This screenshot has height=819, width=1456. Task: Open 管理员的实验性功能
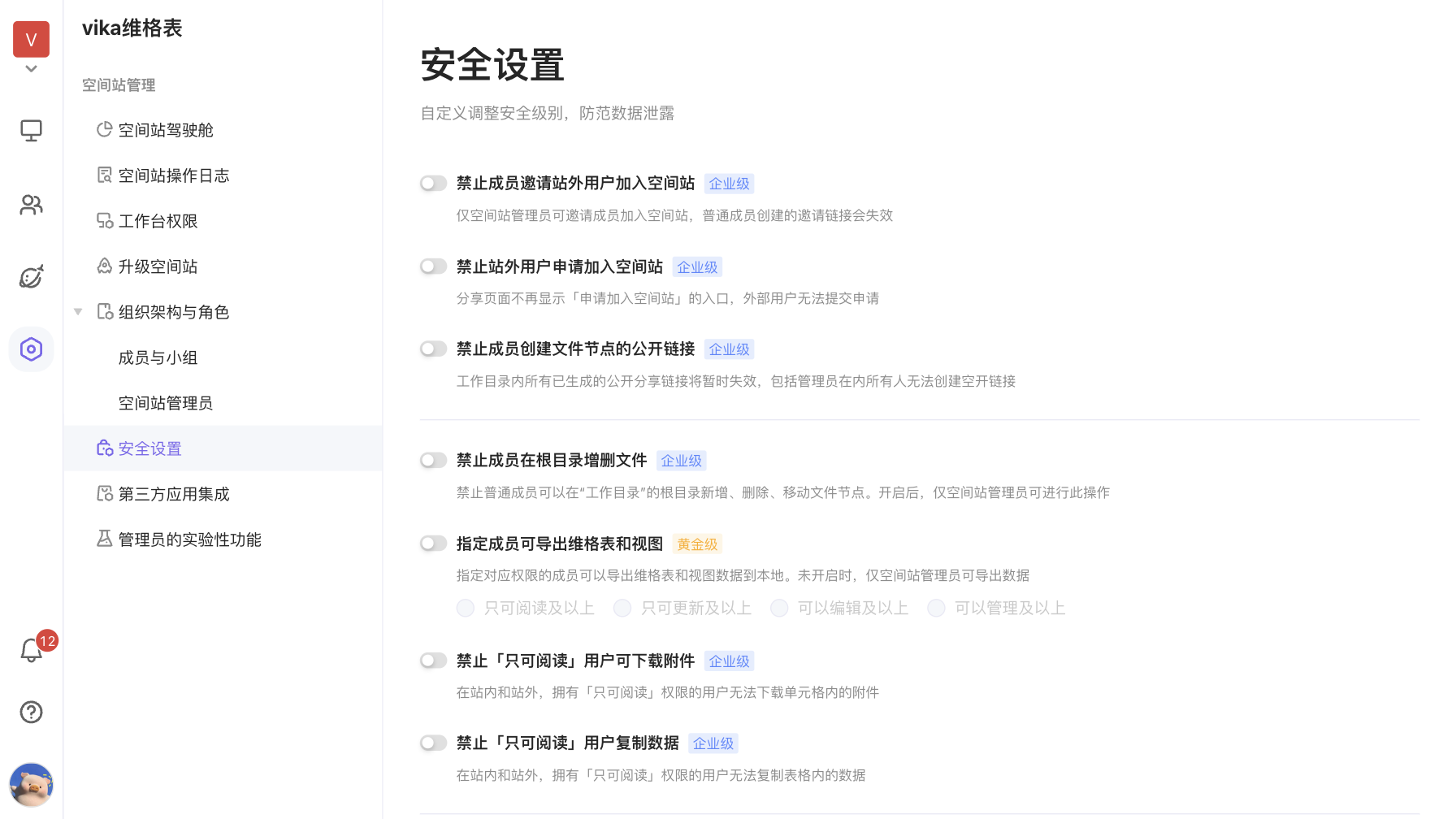pos(189,539)
